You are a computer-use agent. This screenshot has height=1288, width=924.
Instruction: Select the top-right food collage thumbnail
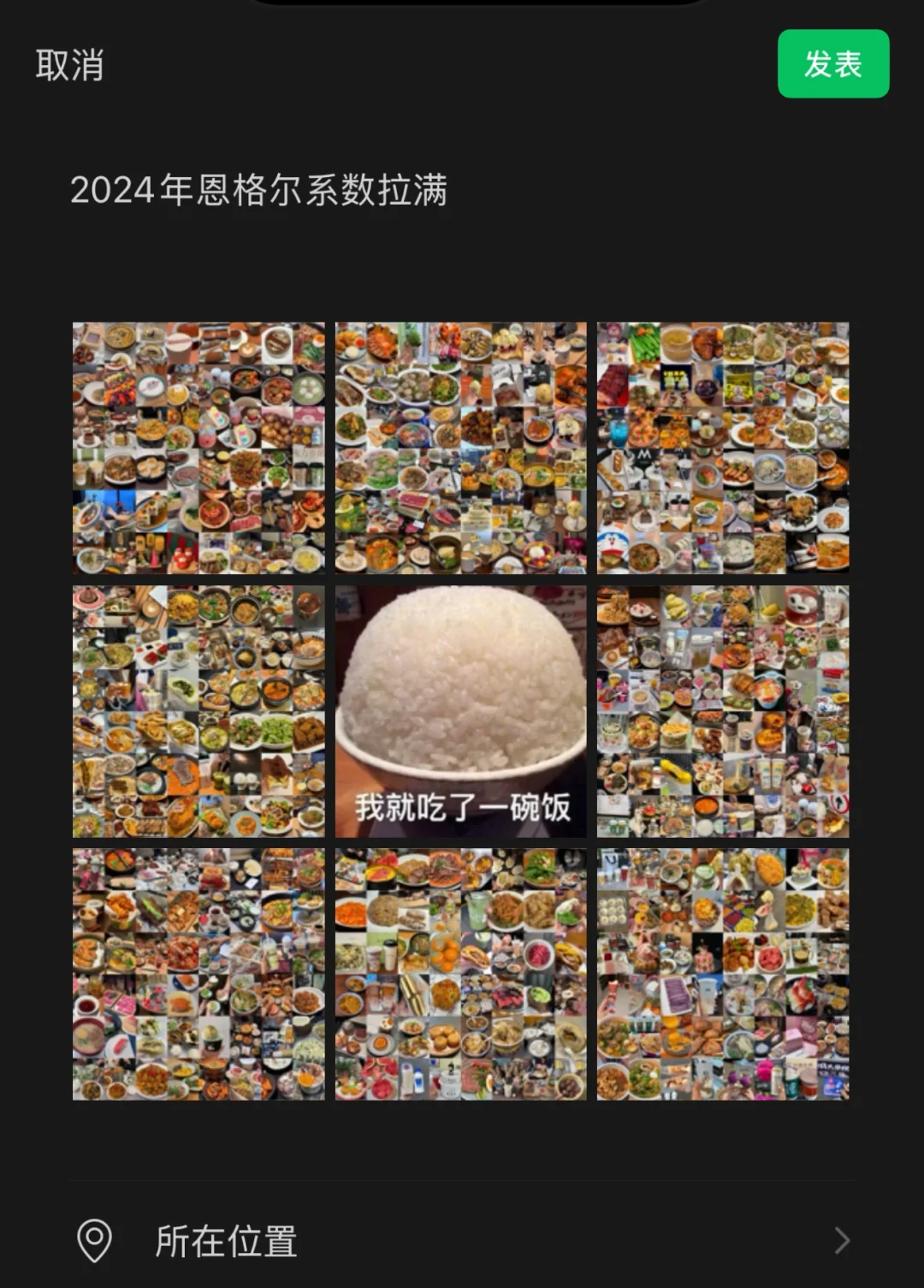(x=723, y=447)
